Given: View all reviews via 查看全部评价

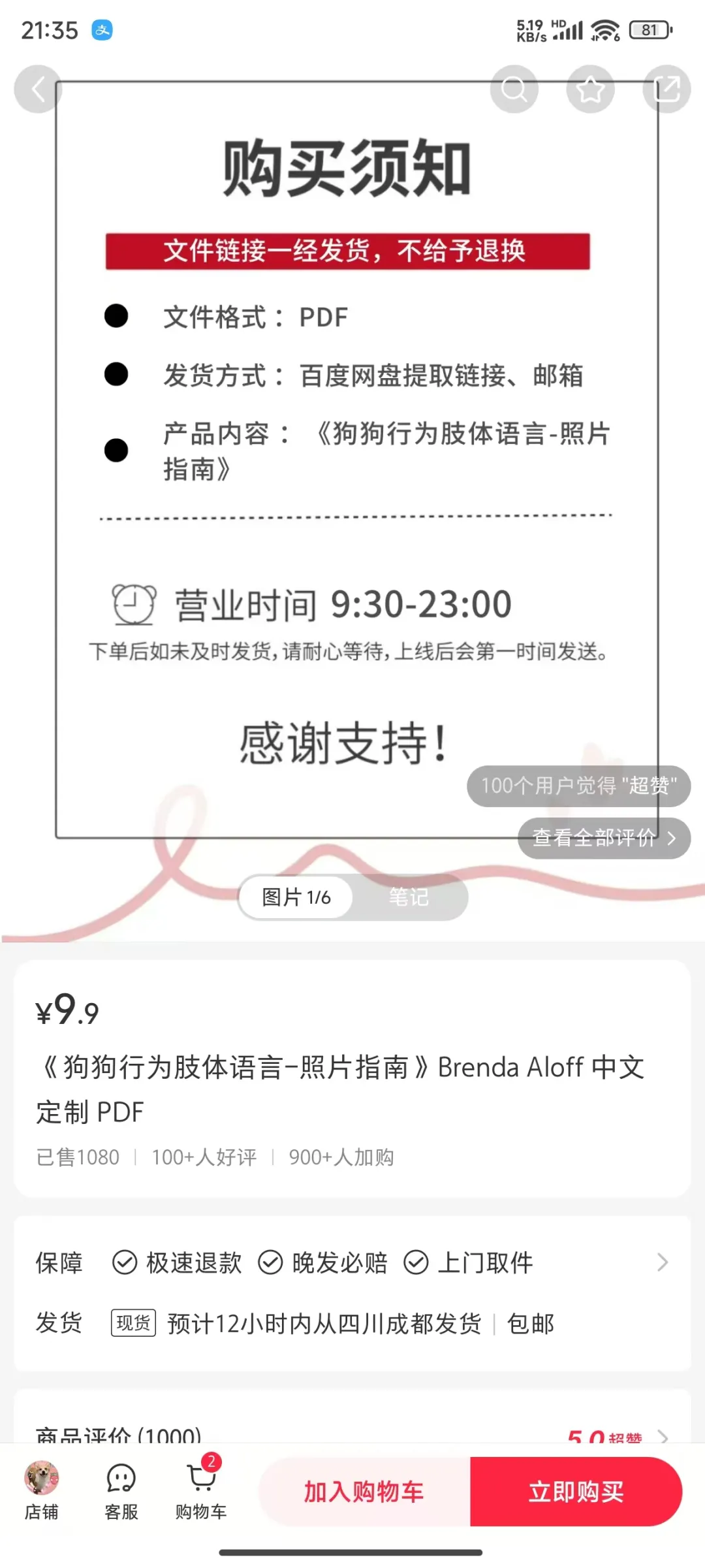Looking at the screenshot, I should pyautogui.click(x=604, y=838).
